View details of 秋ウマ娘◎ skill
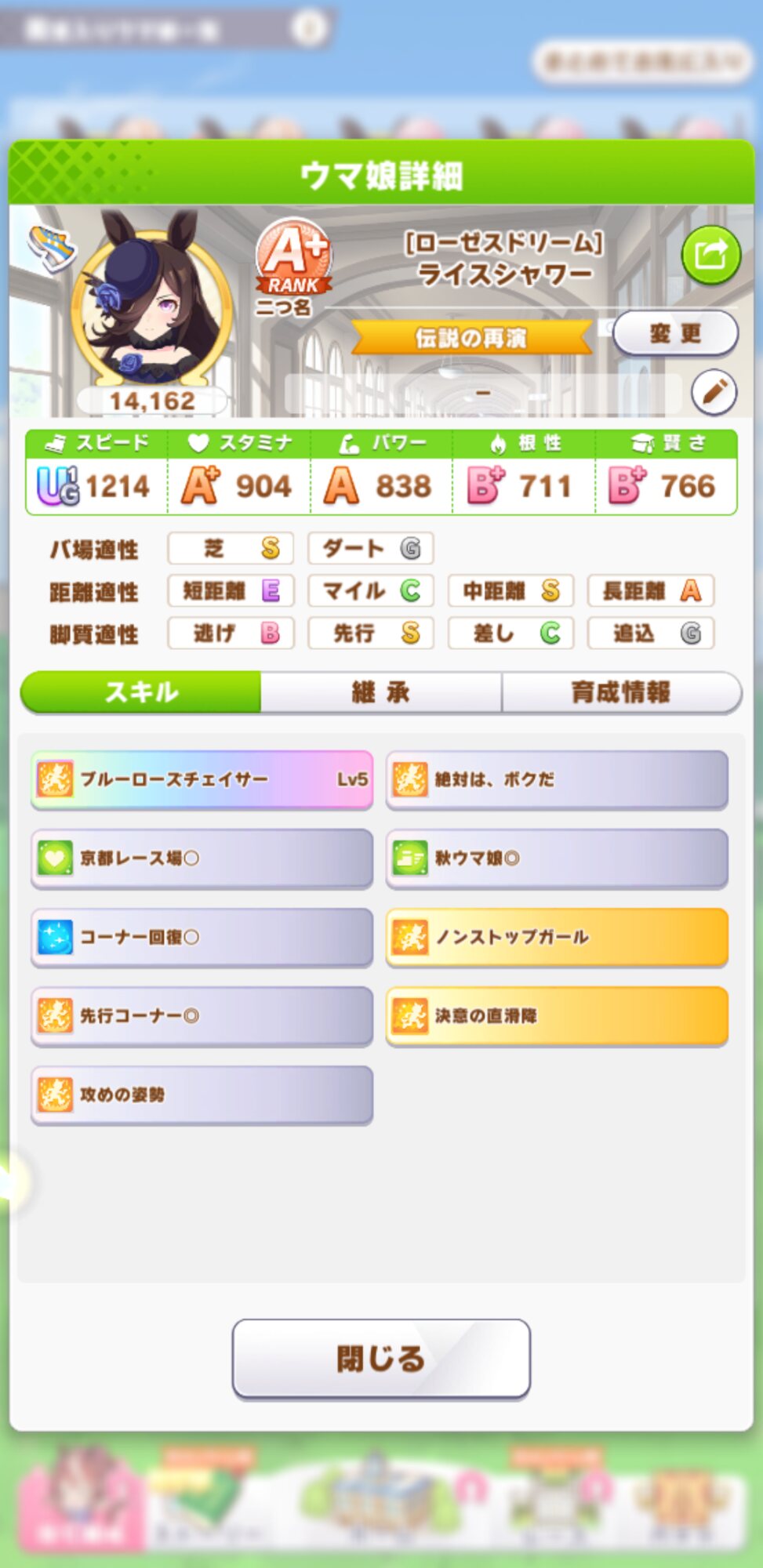This screenshot has height=1568, width=763. pyautogui.click(x=557, y=858)
